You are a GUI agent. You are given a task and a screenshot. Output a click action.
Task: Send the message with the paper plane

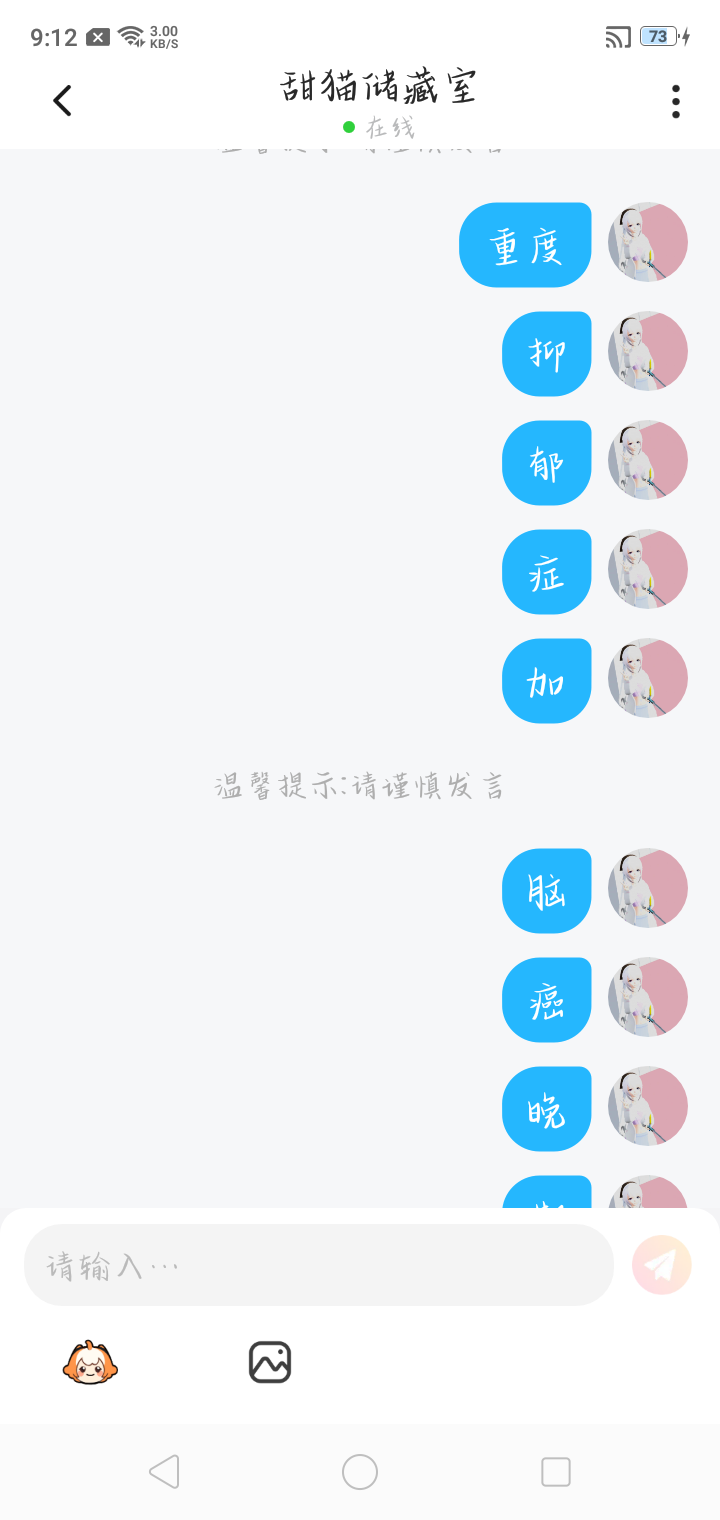661,1265
